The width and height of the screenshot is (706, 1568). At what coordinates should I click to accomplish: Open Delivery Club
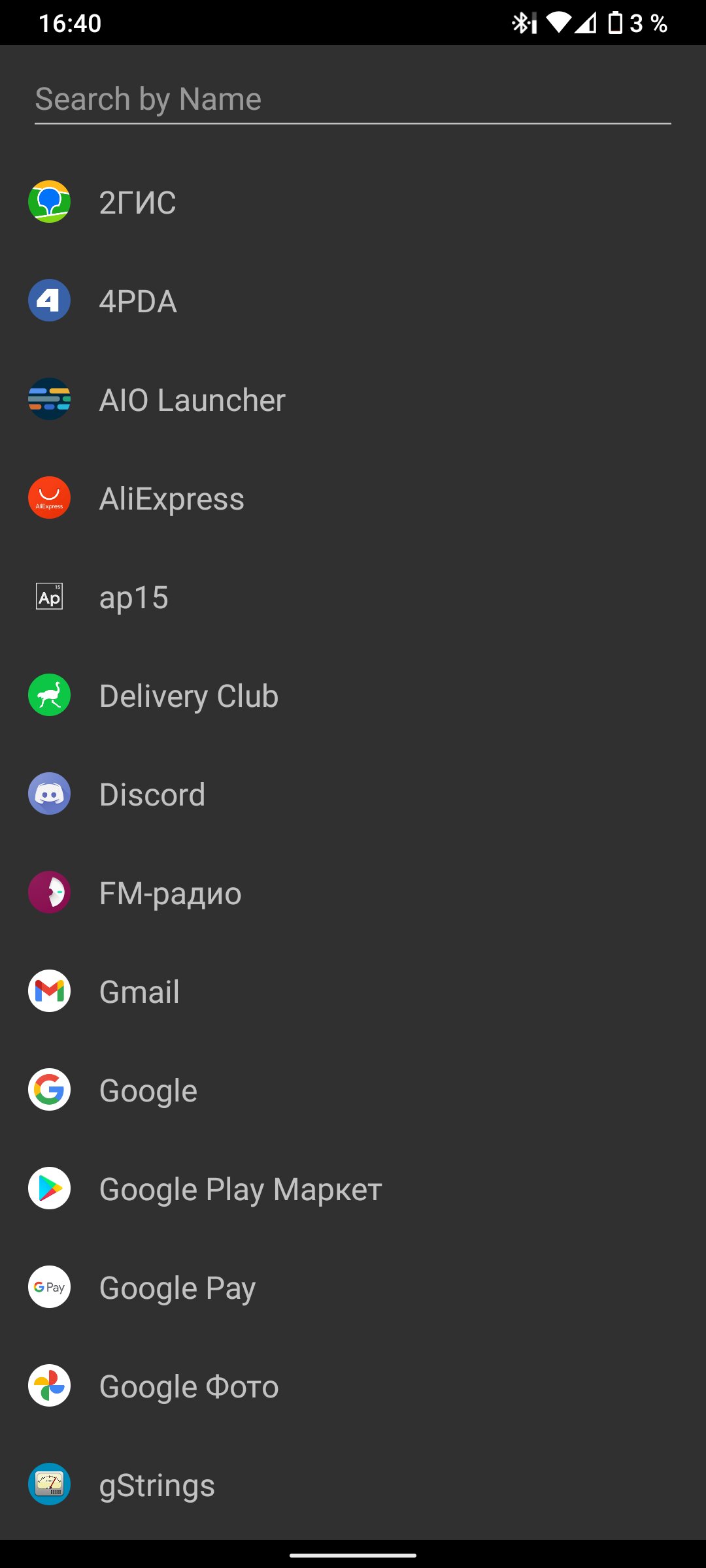(x=353, y=695)
